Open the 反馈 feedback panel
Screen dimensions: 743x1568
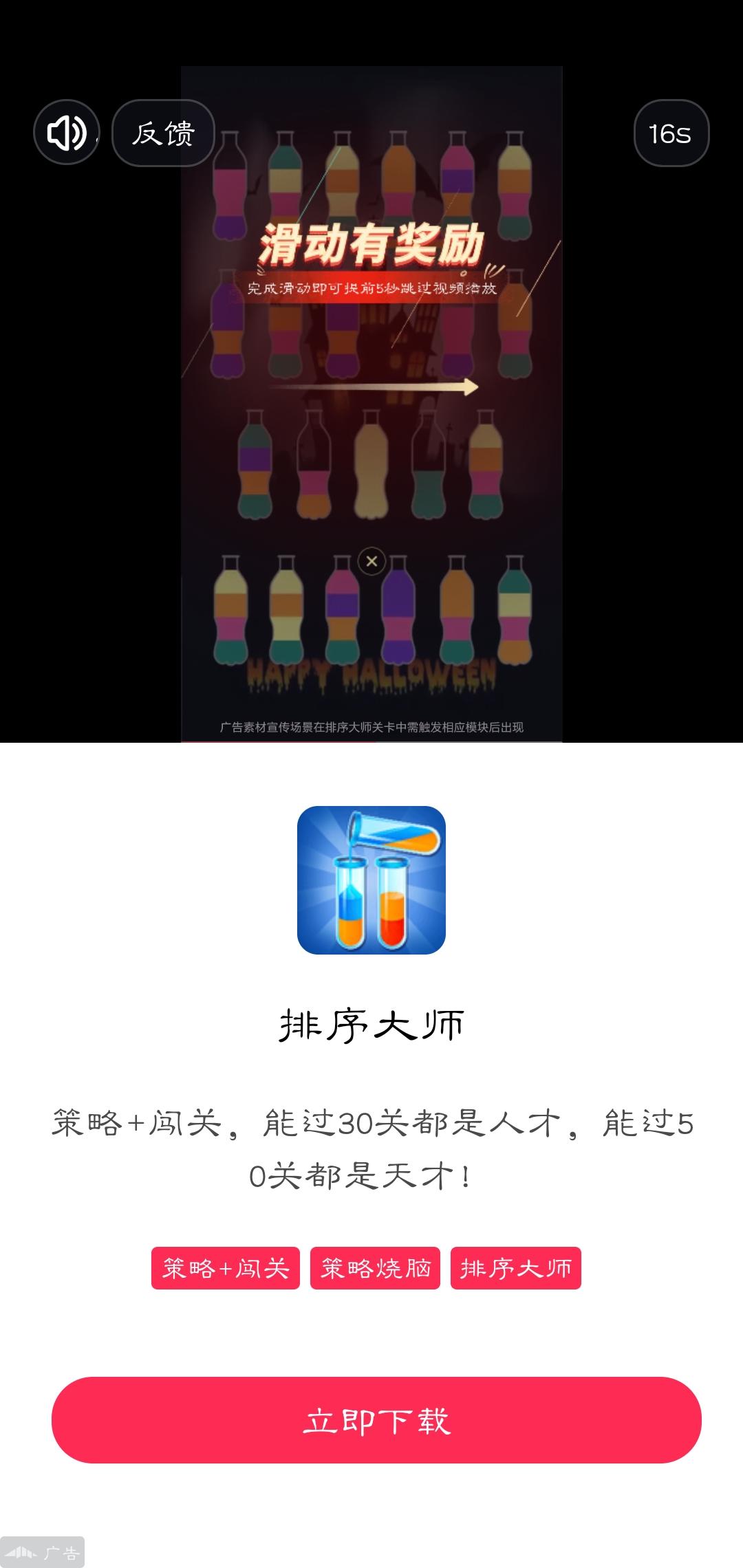click(162, 133)
